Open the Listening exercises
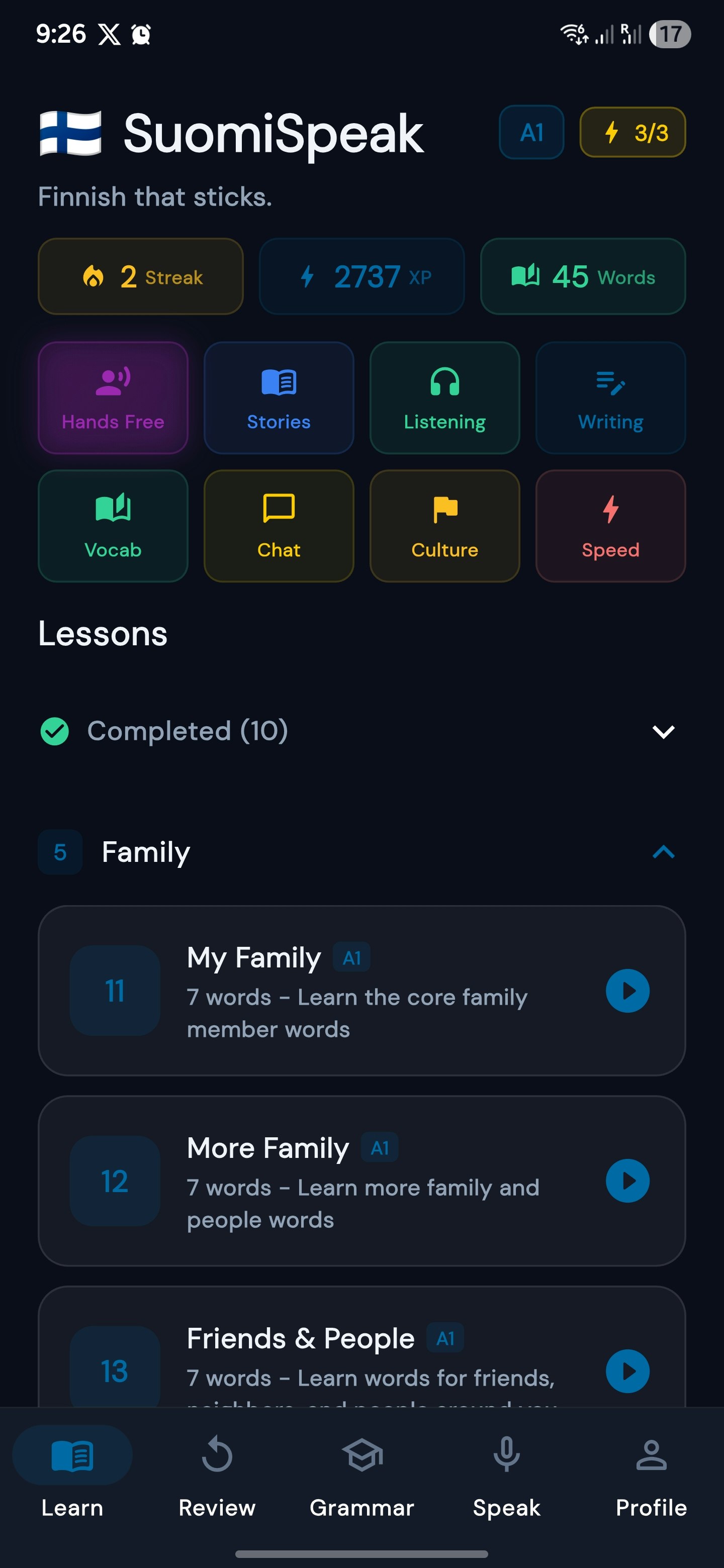Viewport: 724px width, 1568px height. coord(444,398)
